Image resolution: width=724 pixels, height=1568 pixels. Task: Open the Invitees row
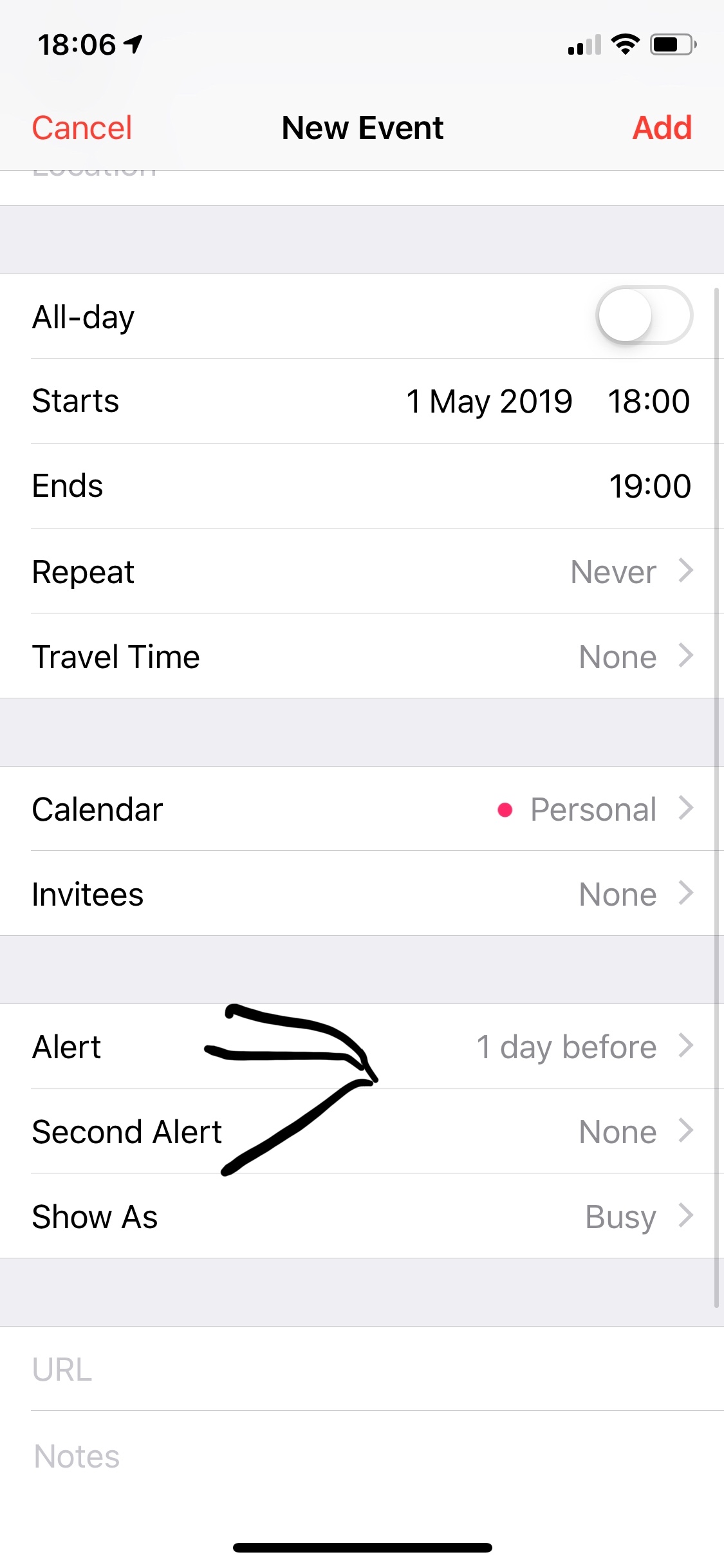coord(362,893)
